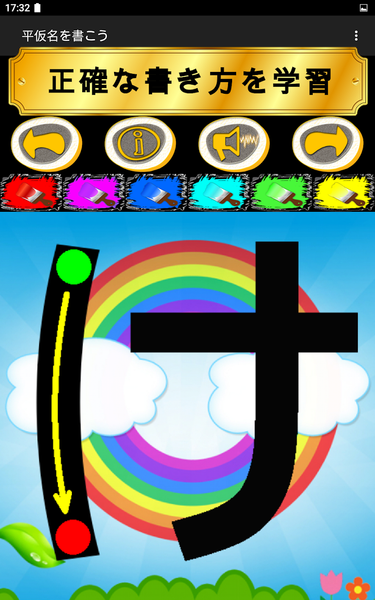This screenshot has width=375, height=600.
Task: Go to the previous character with left arrow
Action: [47, 144]
